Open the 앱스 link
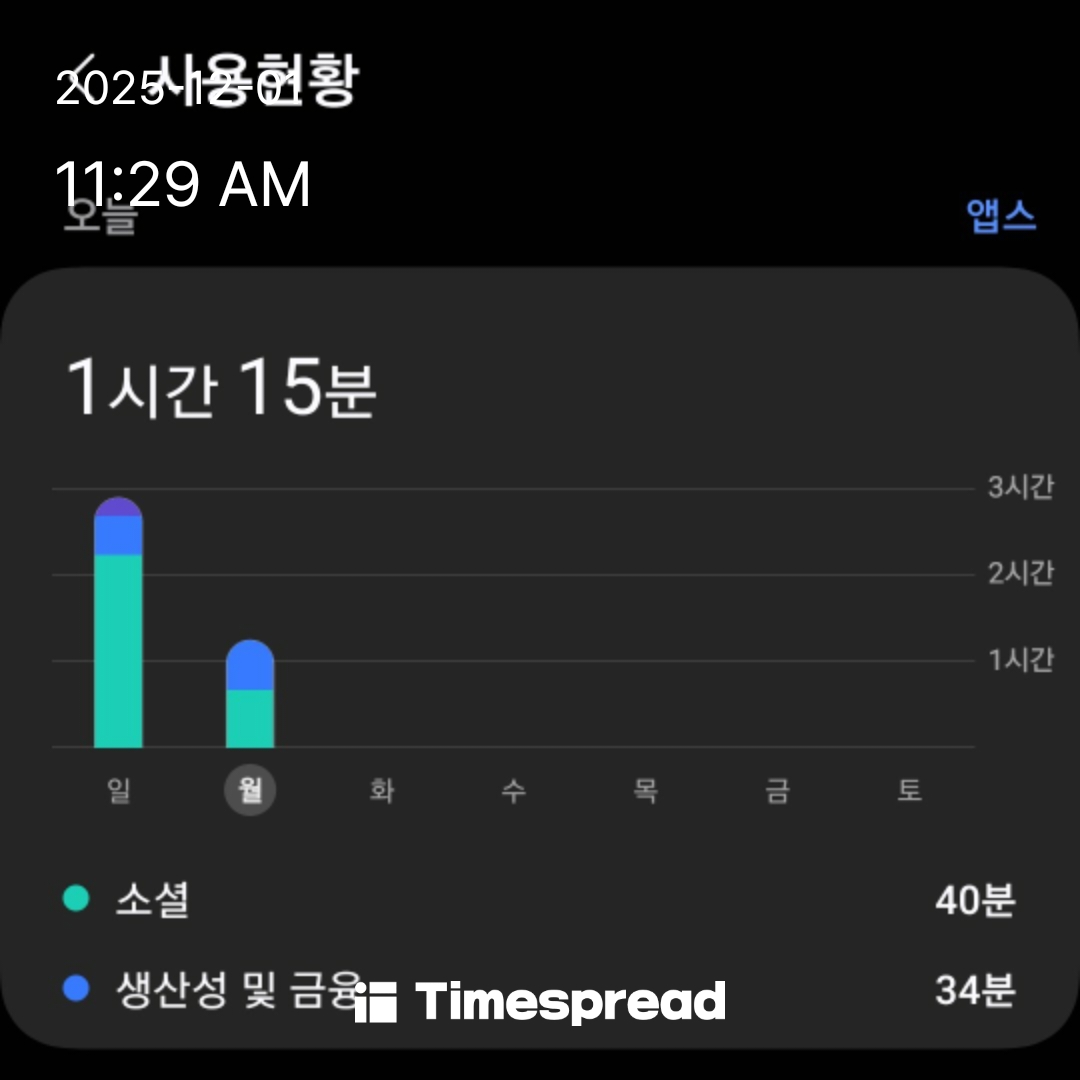Screen dimensions: 1080x1080 click(x=1001, y=216)
